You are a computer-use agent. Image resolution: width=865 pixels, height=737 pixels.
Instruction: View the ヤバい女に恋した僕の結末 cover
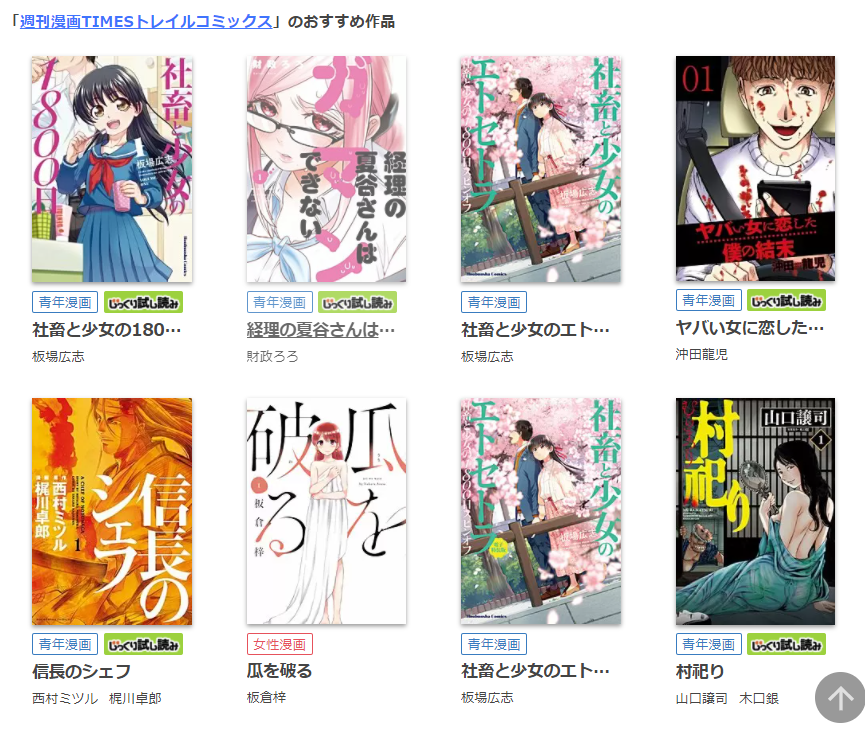pyautogui.click(x=755, y=169)
